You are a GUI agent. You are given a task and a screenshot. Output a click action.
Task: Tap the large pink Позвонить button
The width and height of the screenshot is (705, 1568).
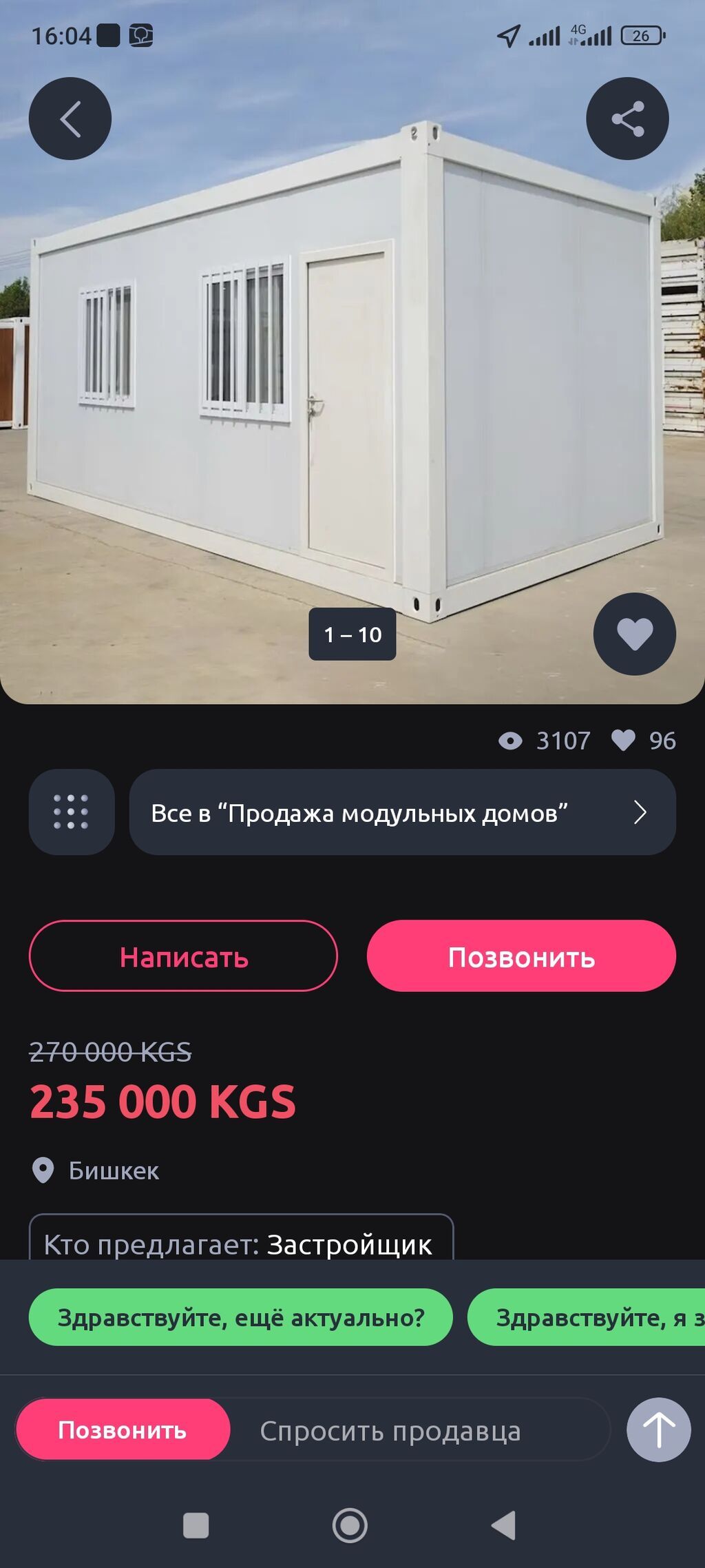521,956
